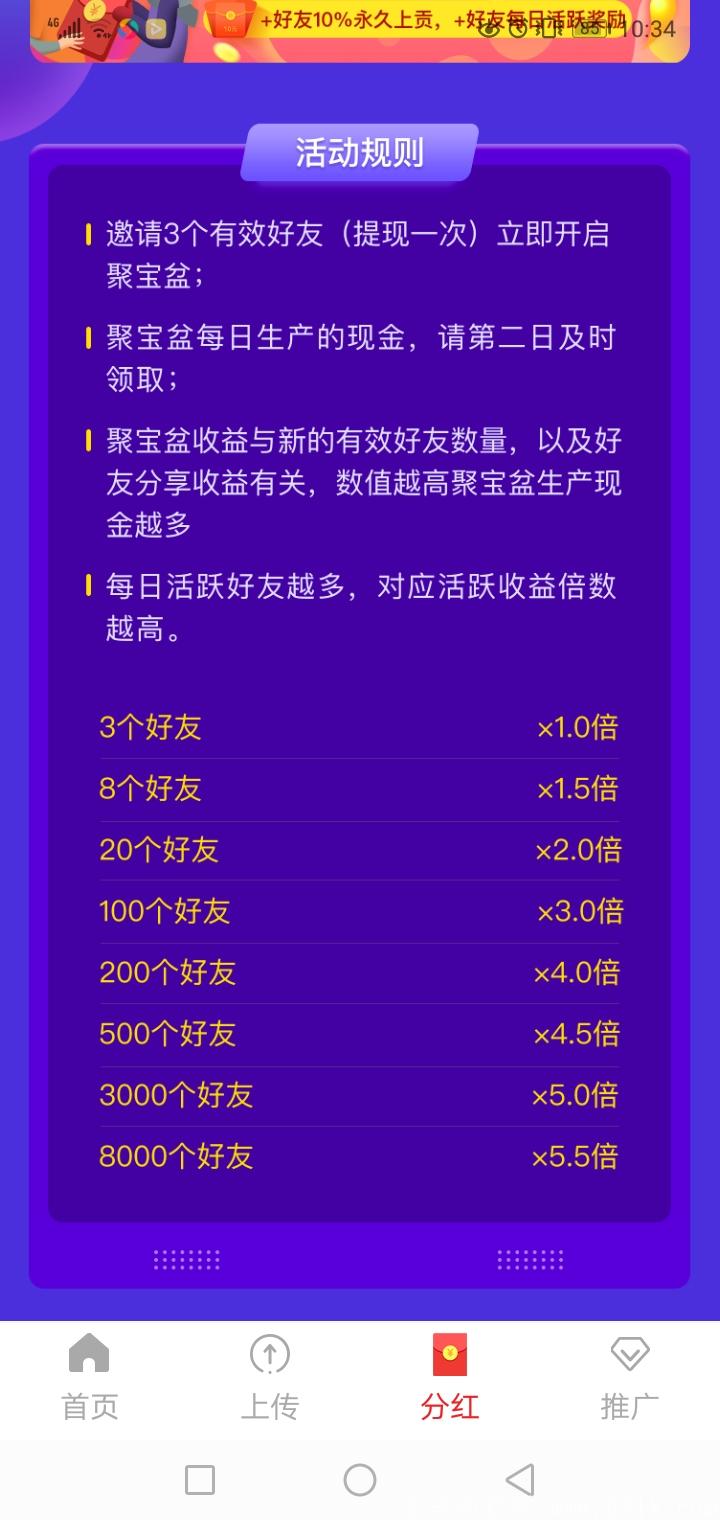Select the '3个好友 ×1.0倍' row
This screenshot has width=720, height=1520.
pos(359,728)
